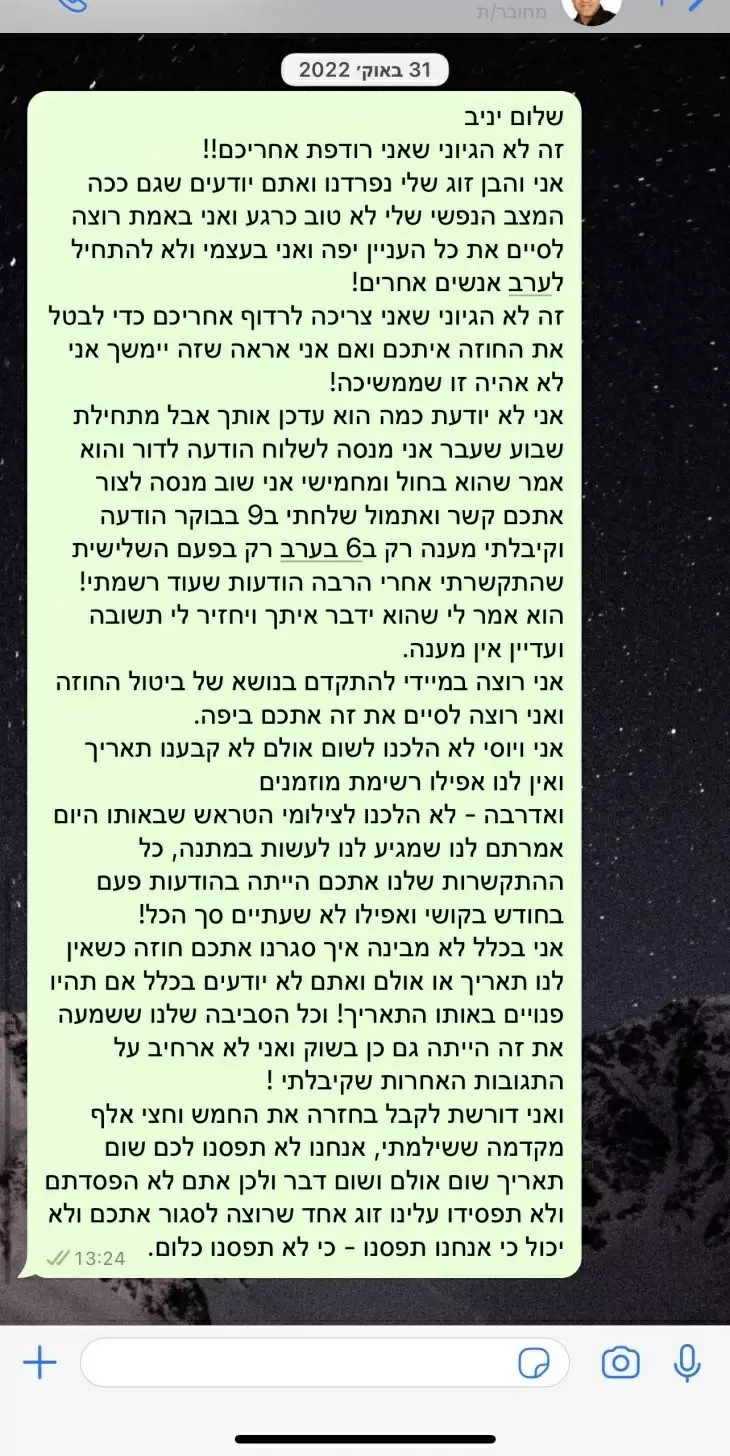This screenshot has width=730, height=1456.
Task: Open the sticker picker in message field
Action: 534,1363
